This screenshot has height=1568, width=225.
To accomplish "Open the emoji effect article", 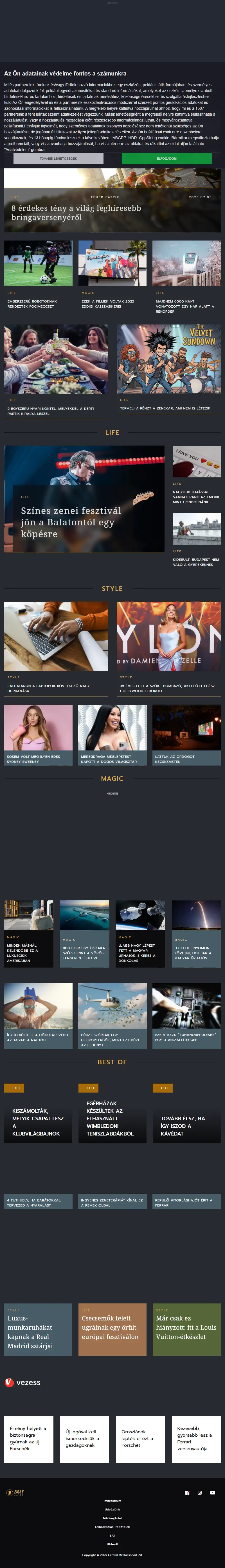I will point(196,497).
